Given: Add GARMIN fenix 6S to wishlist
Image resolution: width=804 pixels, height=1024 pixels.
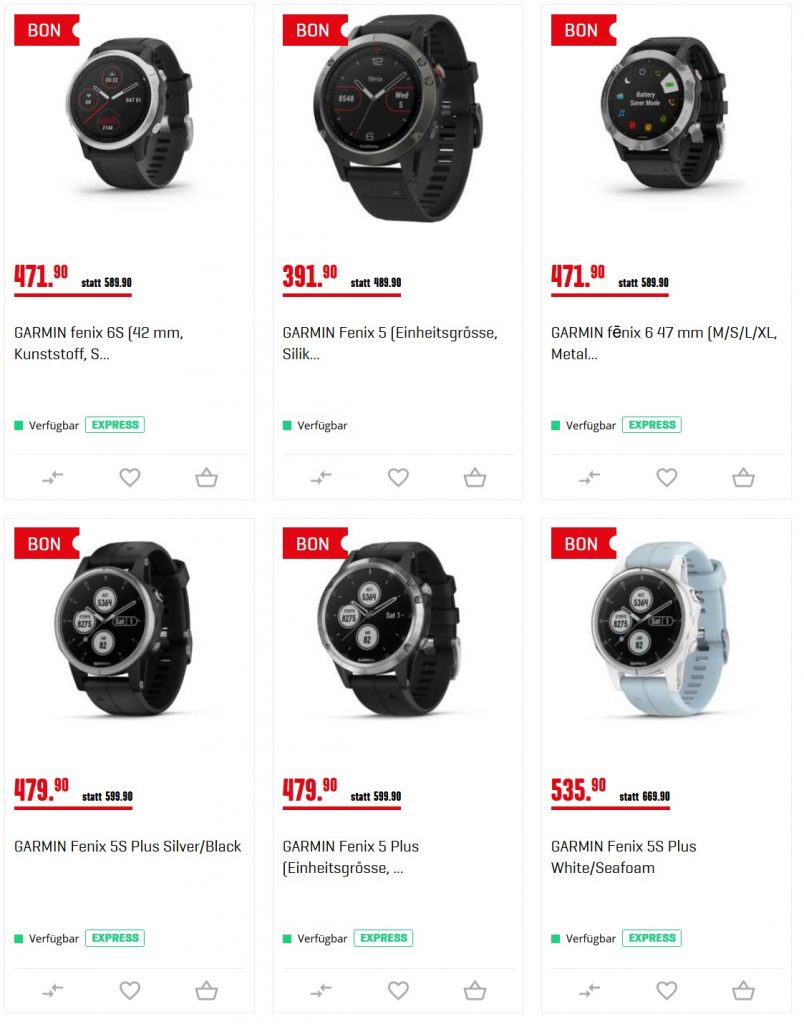Looking at the screenshot, I should pos(130,477).
